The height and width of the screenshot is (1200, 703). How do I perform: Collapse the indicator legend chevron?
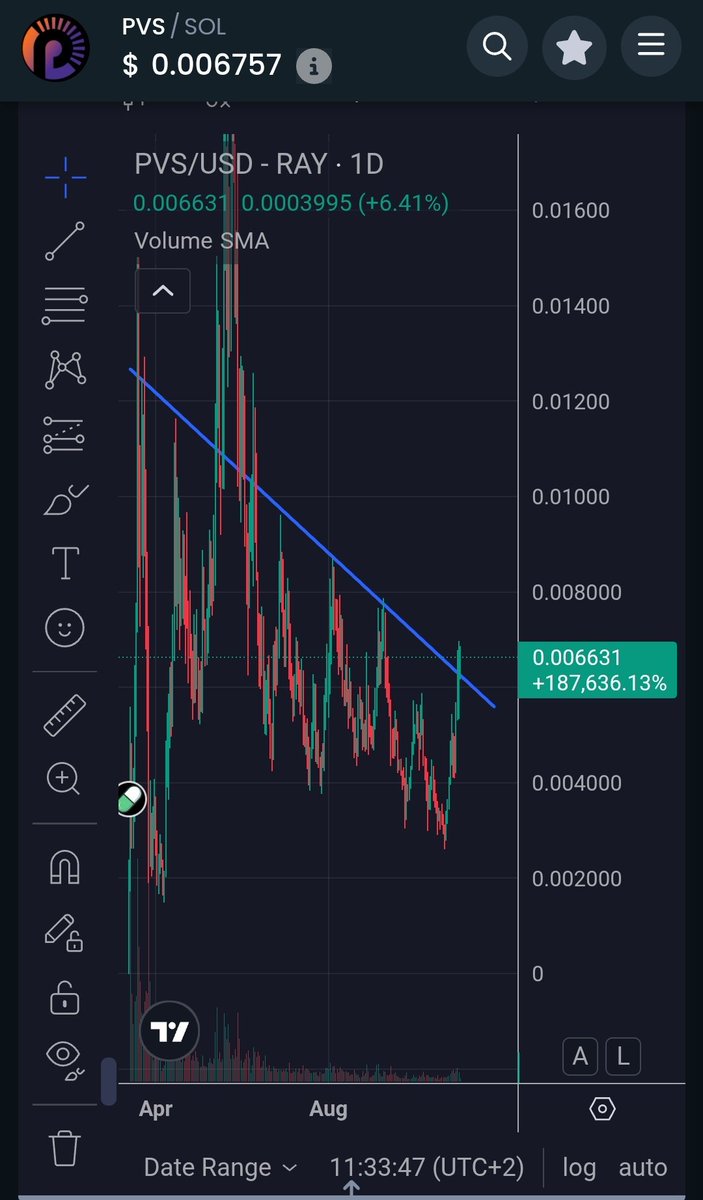point(162,292)
